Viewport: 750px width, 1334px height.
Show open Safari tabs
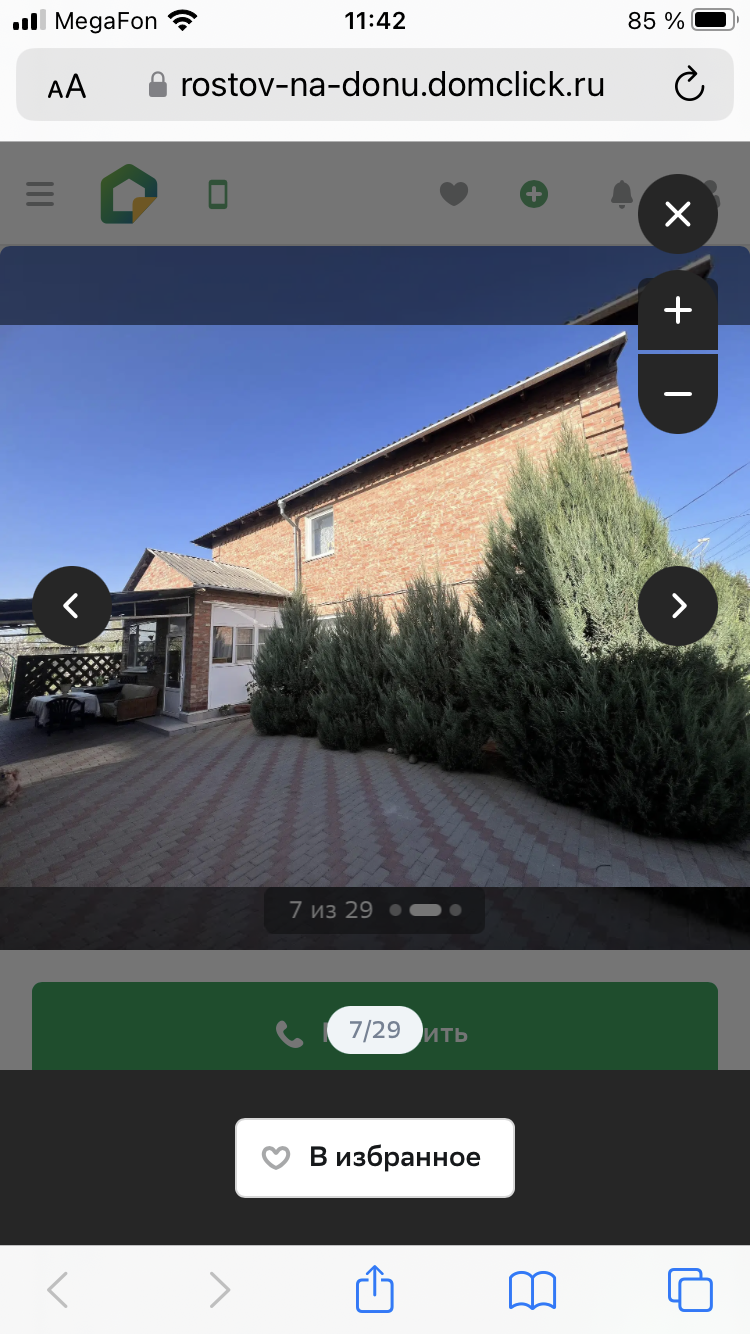coord(690,1289)
